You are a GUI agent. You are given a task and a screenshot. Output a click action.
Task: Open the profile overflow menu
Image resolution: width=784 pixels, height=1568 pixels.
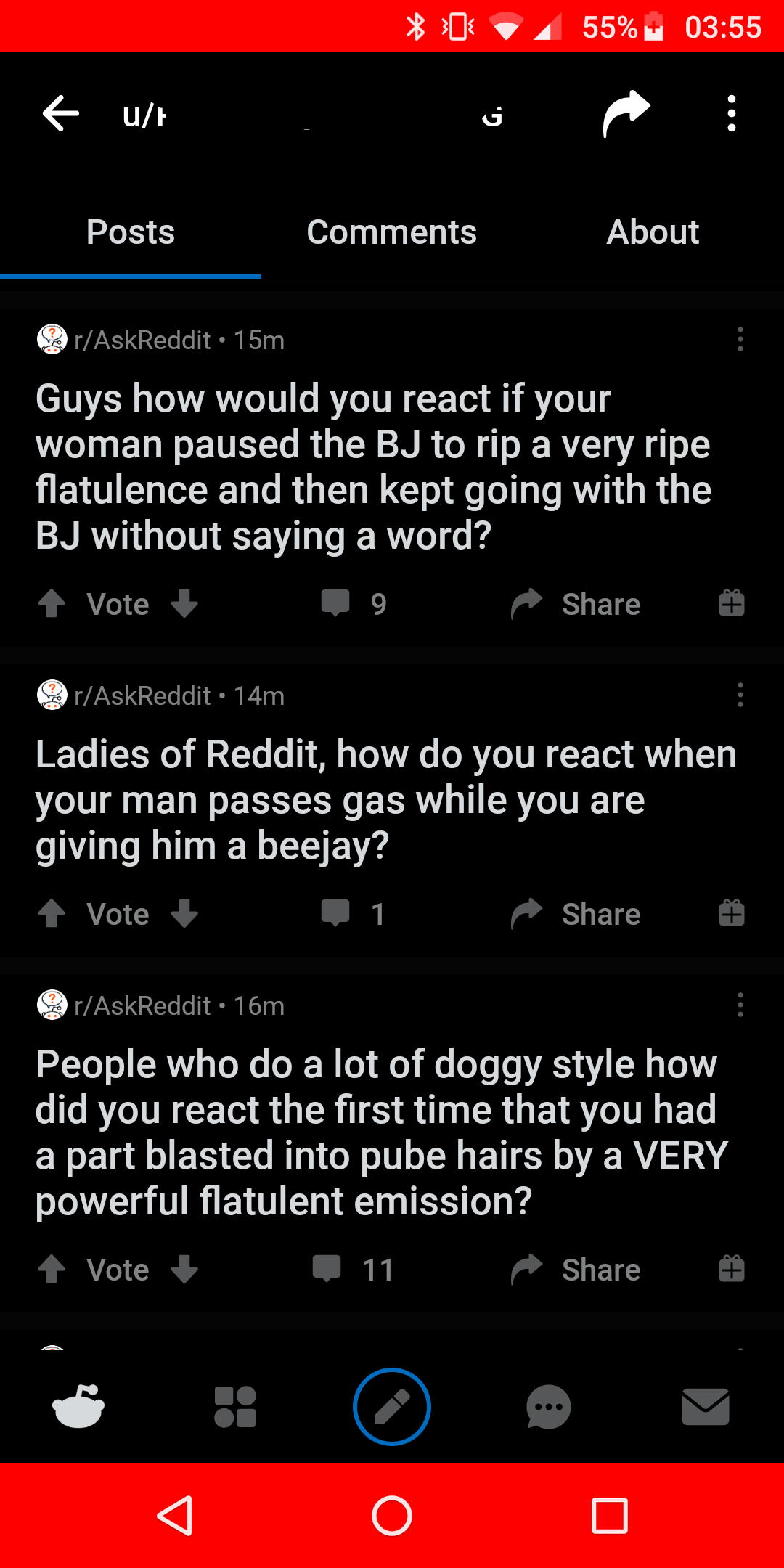(x=731, y=114)
